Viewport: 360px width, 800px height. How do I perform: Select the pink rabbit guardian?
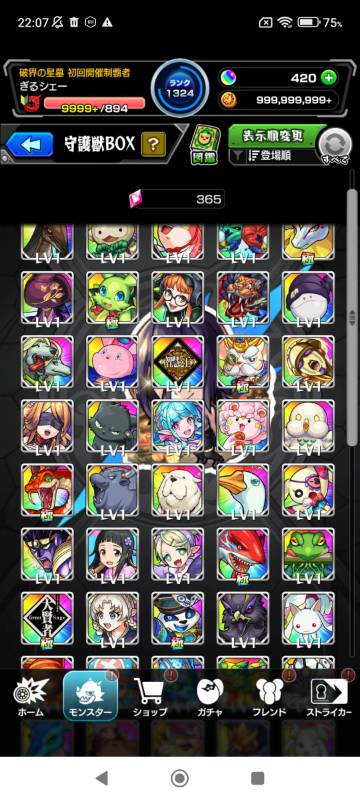tap(112, 362)
